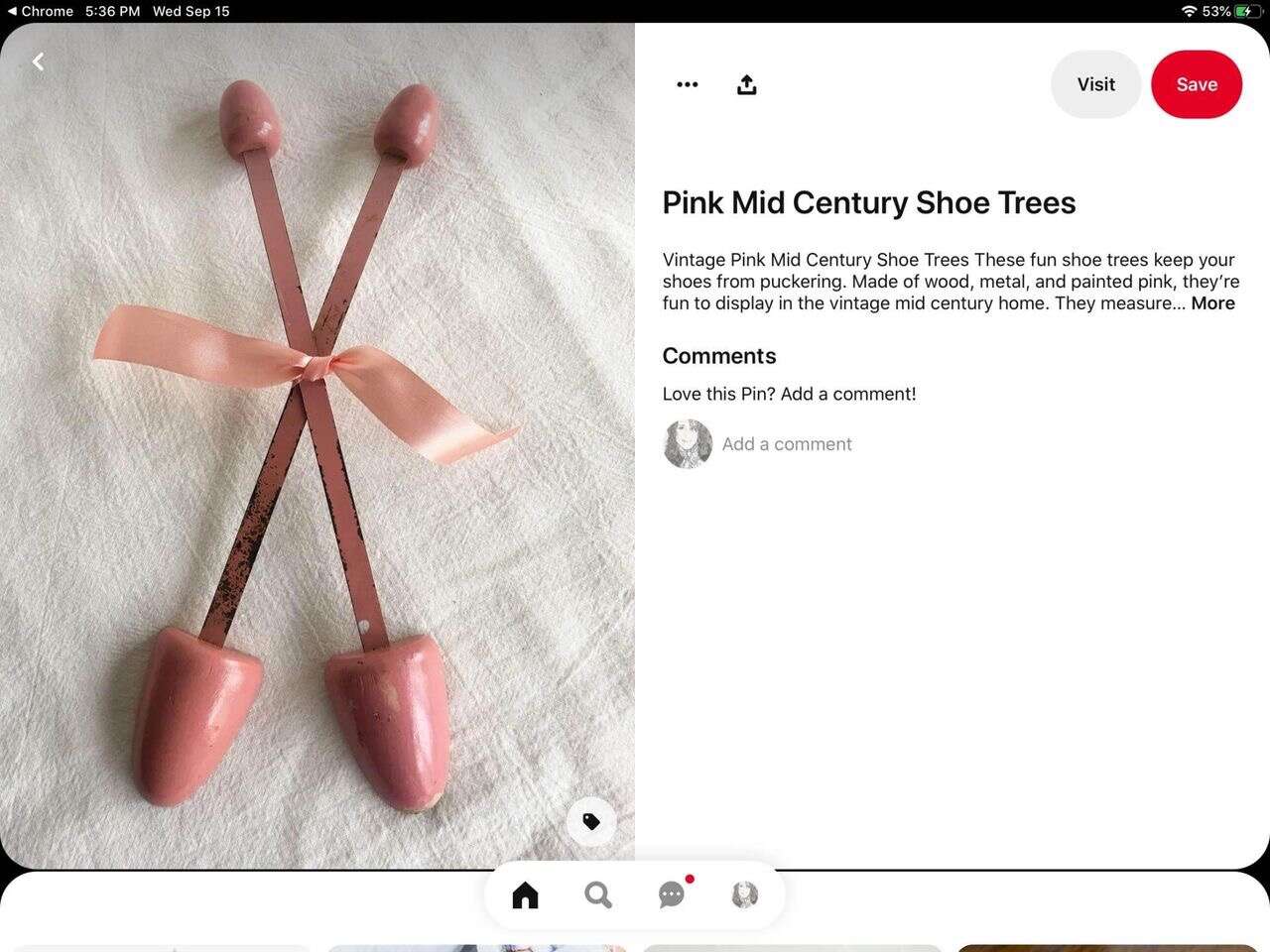Switch to the Home tab
Screen dimensions: 1270x952
click(x=525, y=895)
